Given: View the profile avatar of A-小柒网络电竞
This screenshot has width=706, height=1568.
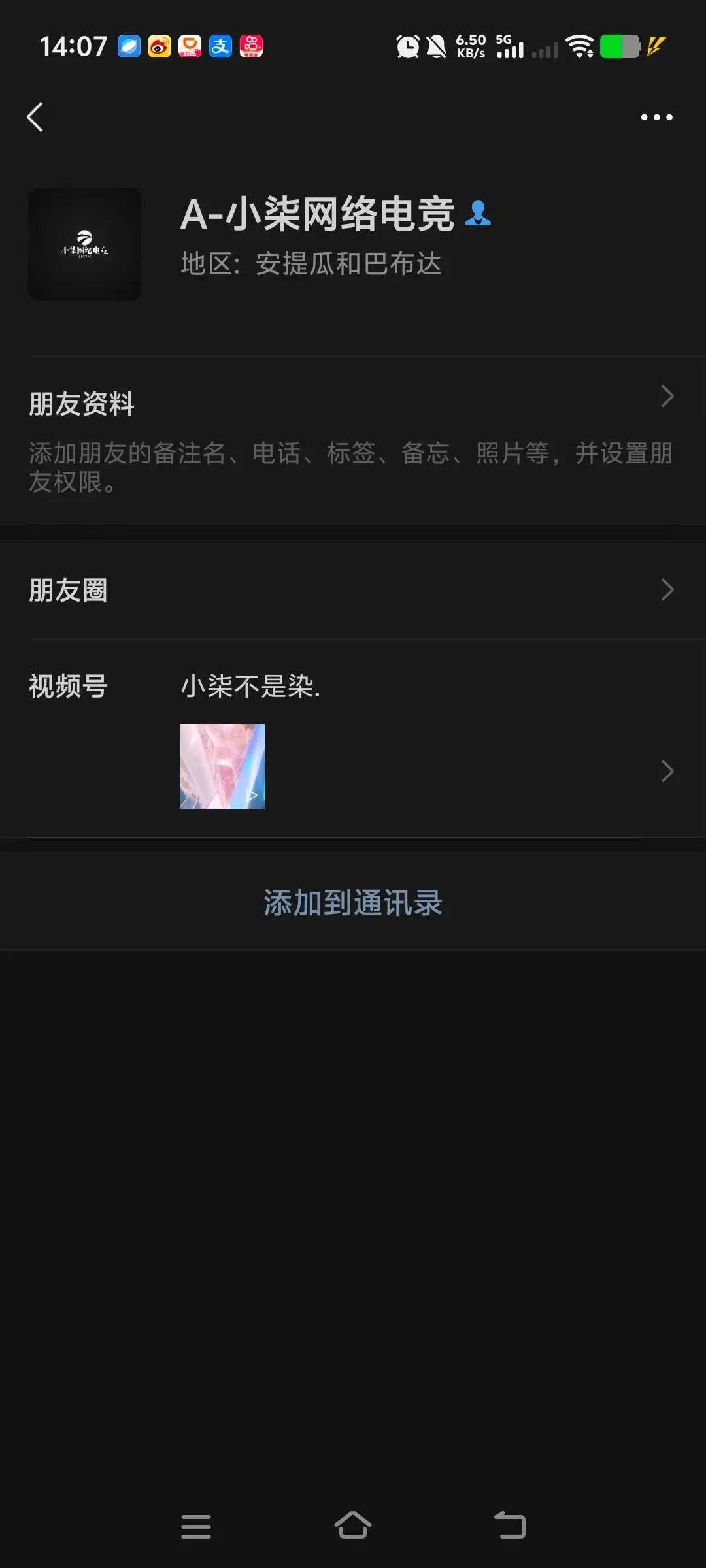Looking at the screenshot, I should pos(85,244).
